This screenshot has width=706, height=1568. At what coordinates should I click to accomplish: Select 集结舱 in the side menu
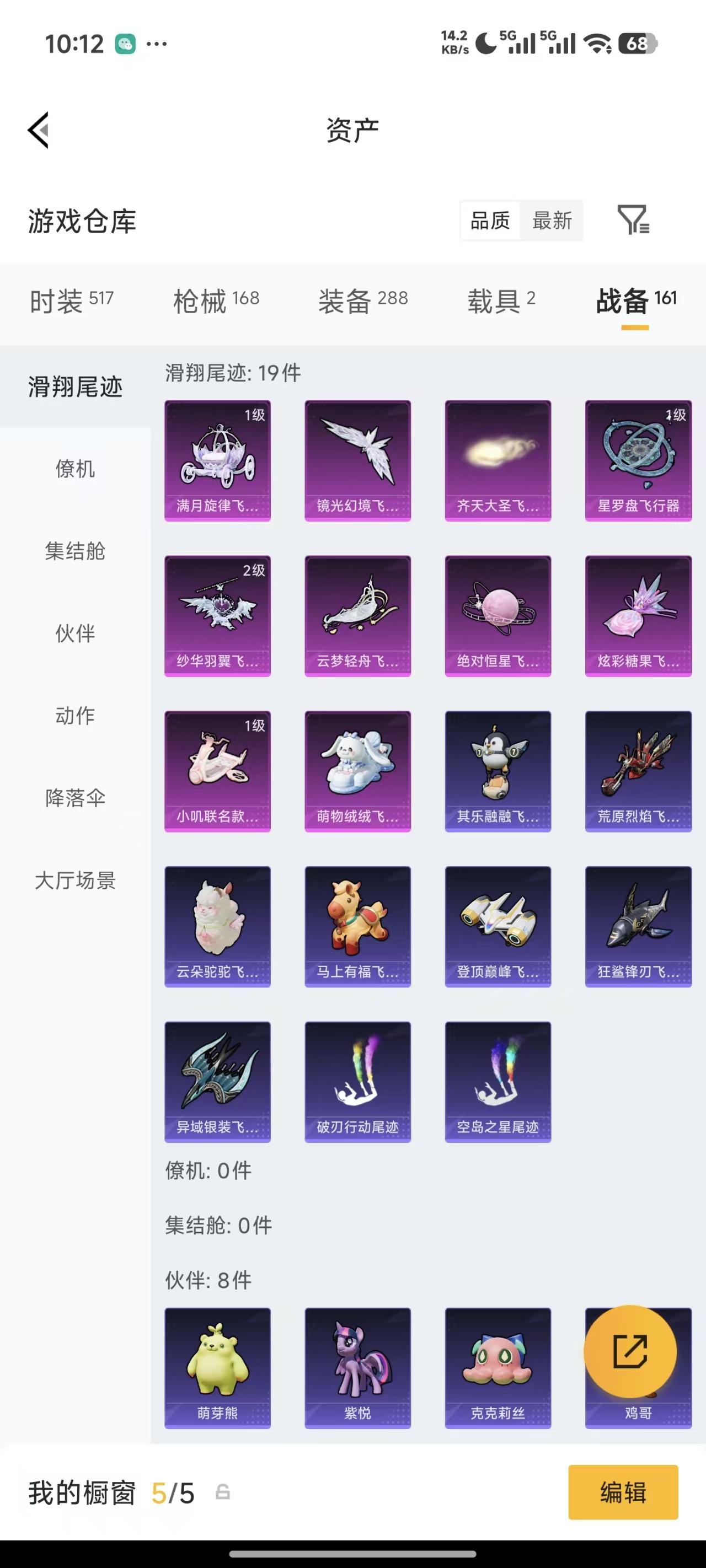coord(75,551)
